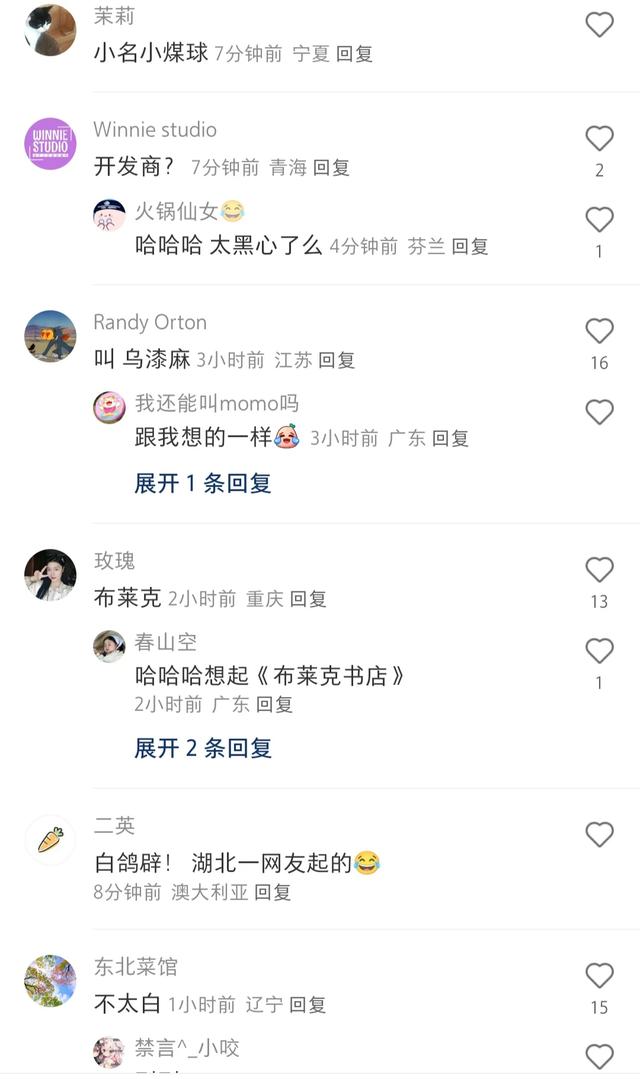
Task: View Randy Orton's profile avatar
Action: (x=50, y=336)
